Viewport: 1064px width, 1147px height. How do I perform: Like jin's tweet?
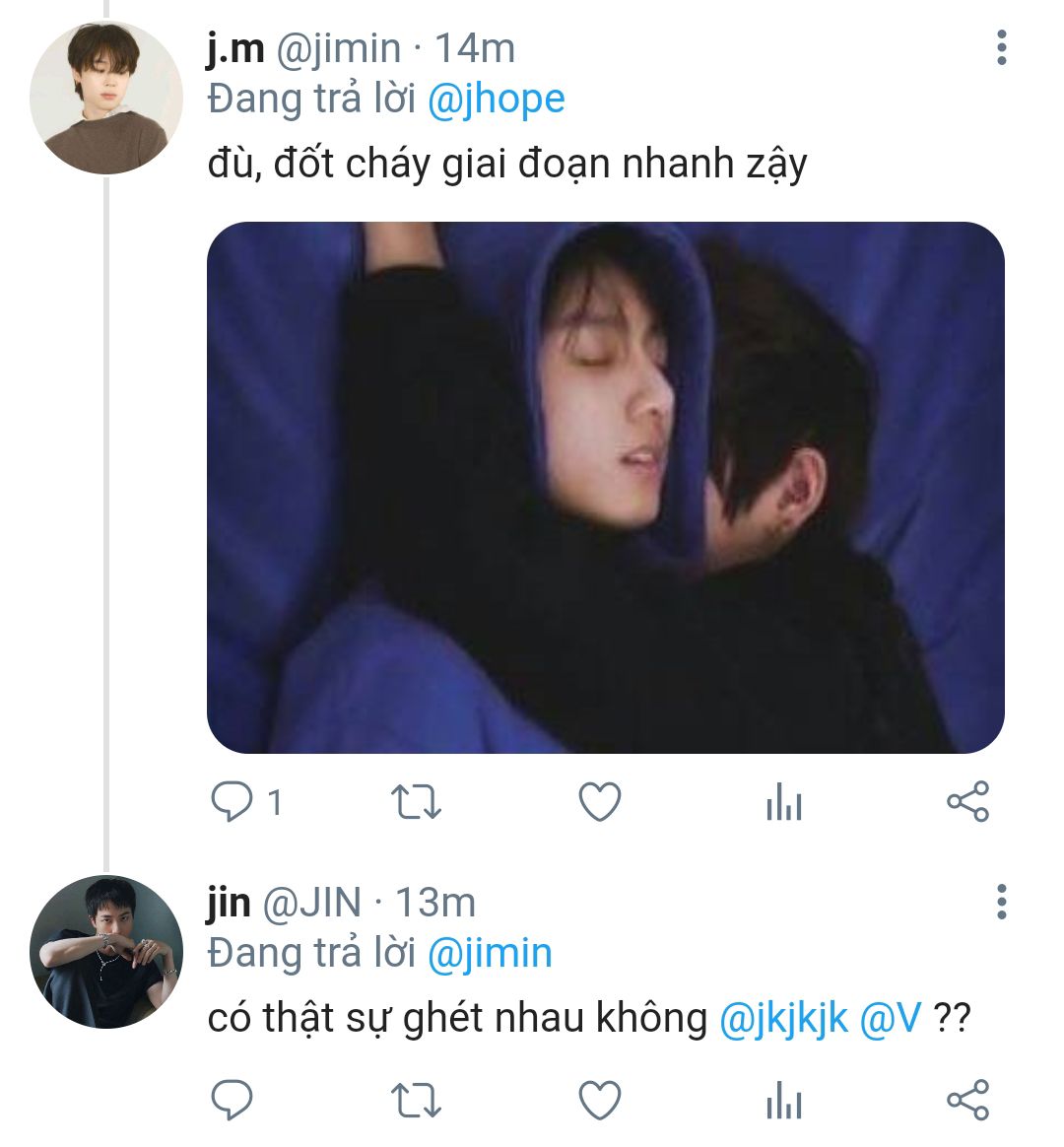click(599, 1100)
